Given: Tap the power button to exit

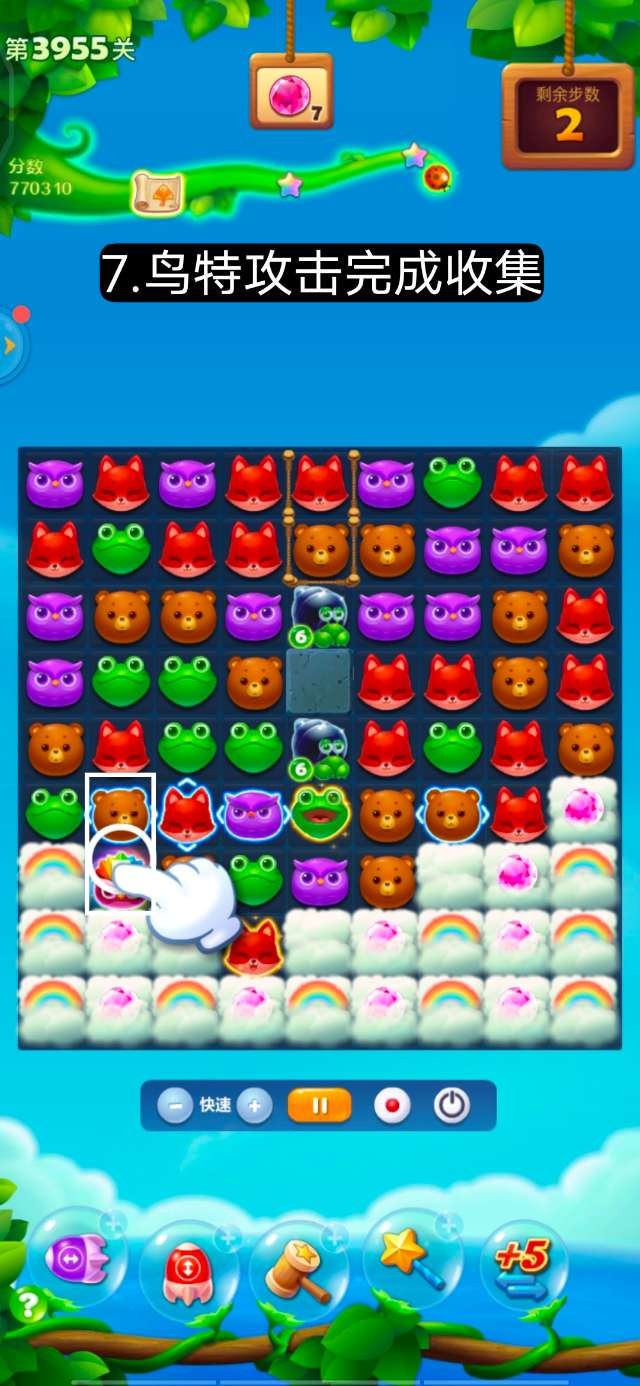Looking at the screenshot, I should click(x=452, y=1106).
